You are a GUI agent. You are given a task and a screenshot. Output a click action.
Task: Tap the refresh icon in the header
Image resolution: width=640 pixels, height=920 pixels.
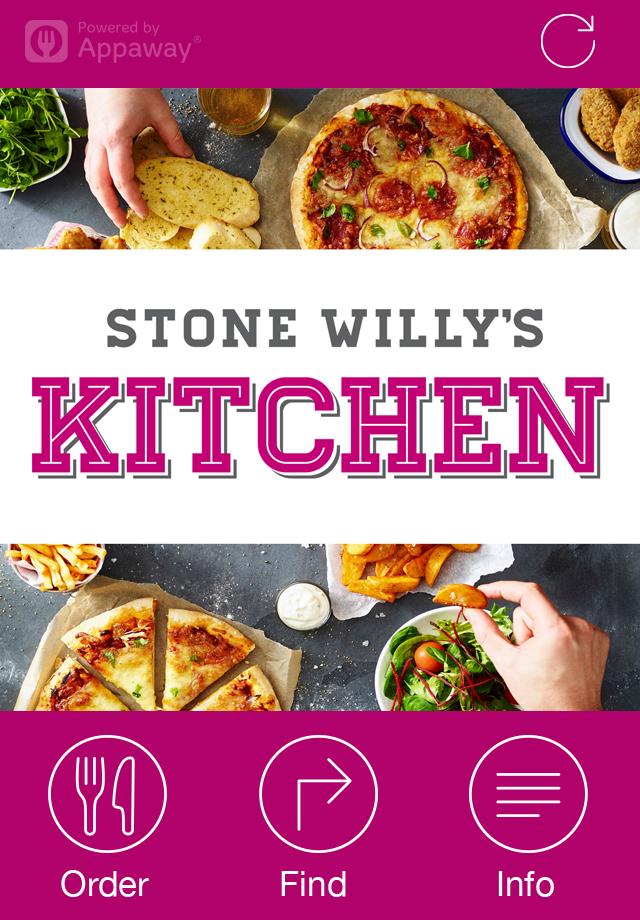pyautogui.click(x=567, y=42)
